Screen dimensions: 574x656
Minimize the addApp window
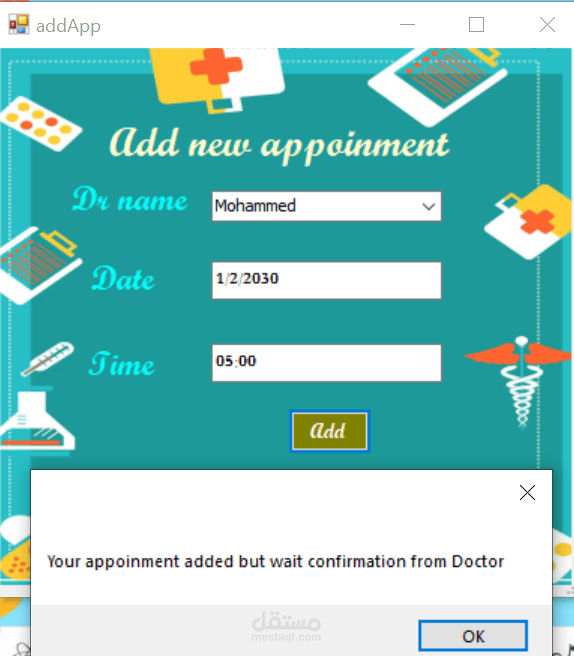[407, 25]
